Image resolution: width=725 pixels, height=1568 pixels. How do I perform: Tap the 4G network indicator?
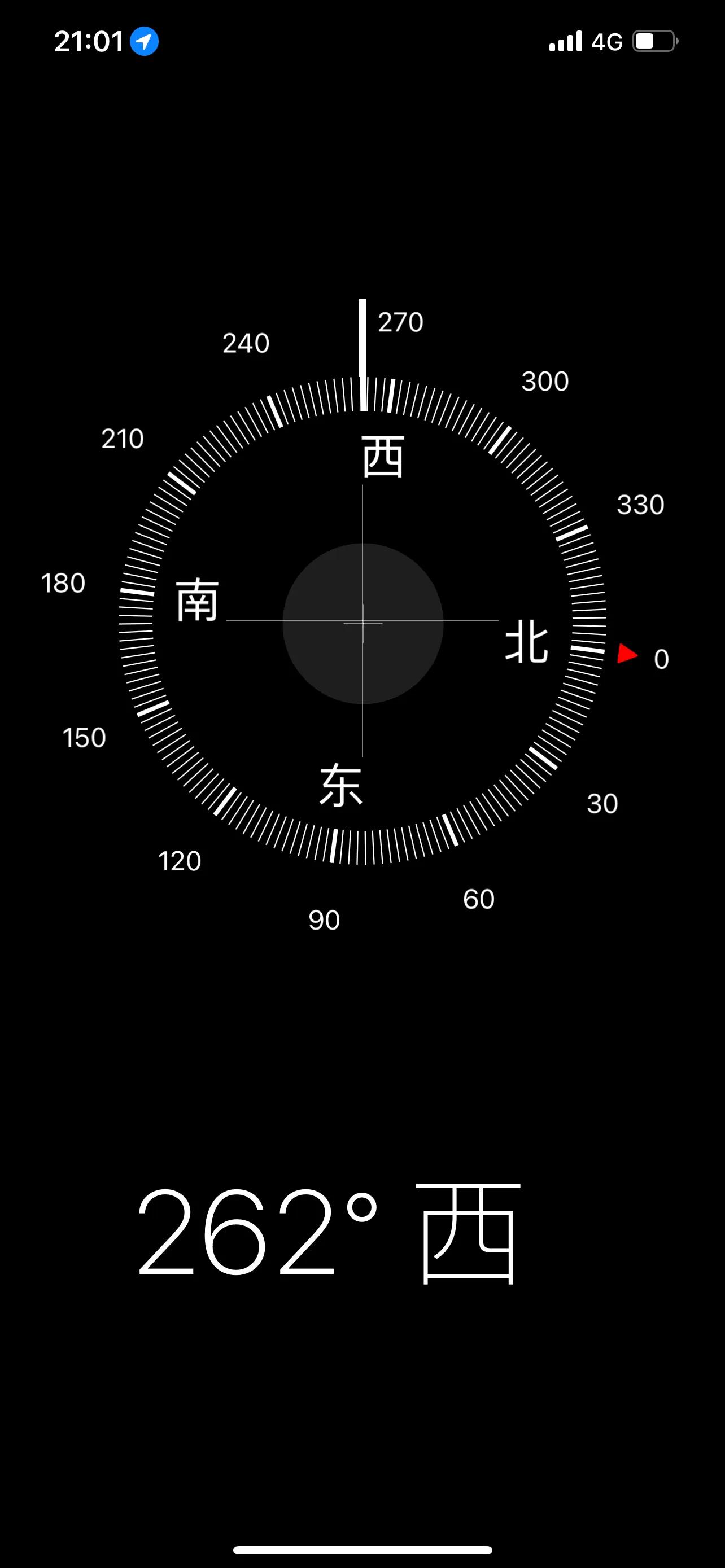607,41
